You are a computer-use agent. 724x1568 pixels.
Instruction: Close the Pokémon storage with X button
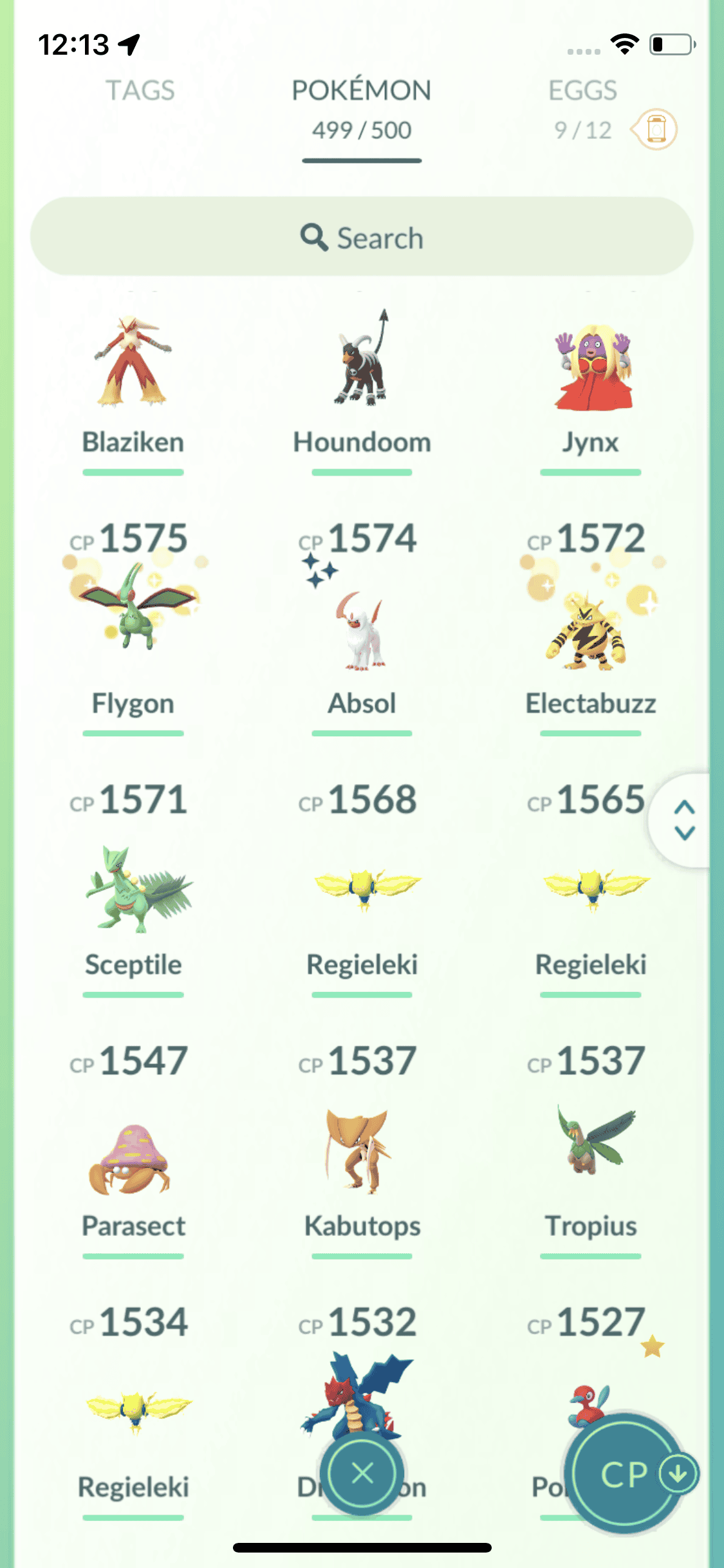(x=363, y=1473)
